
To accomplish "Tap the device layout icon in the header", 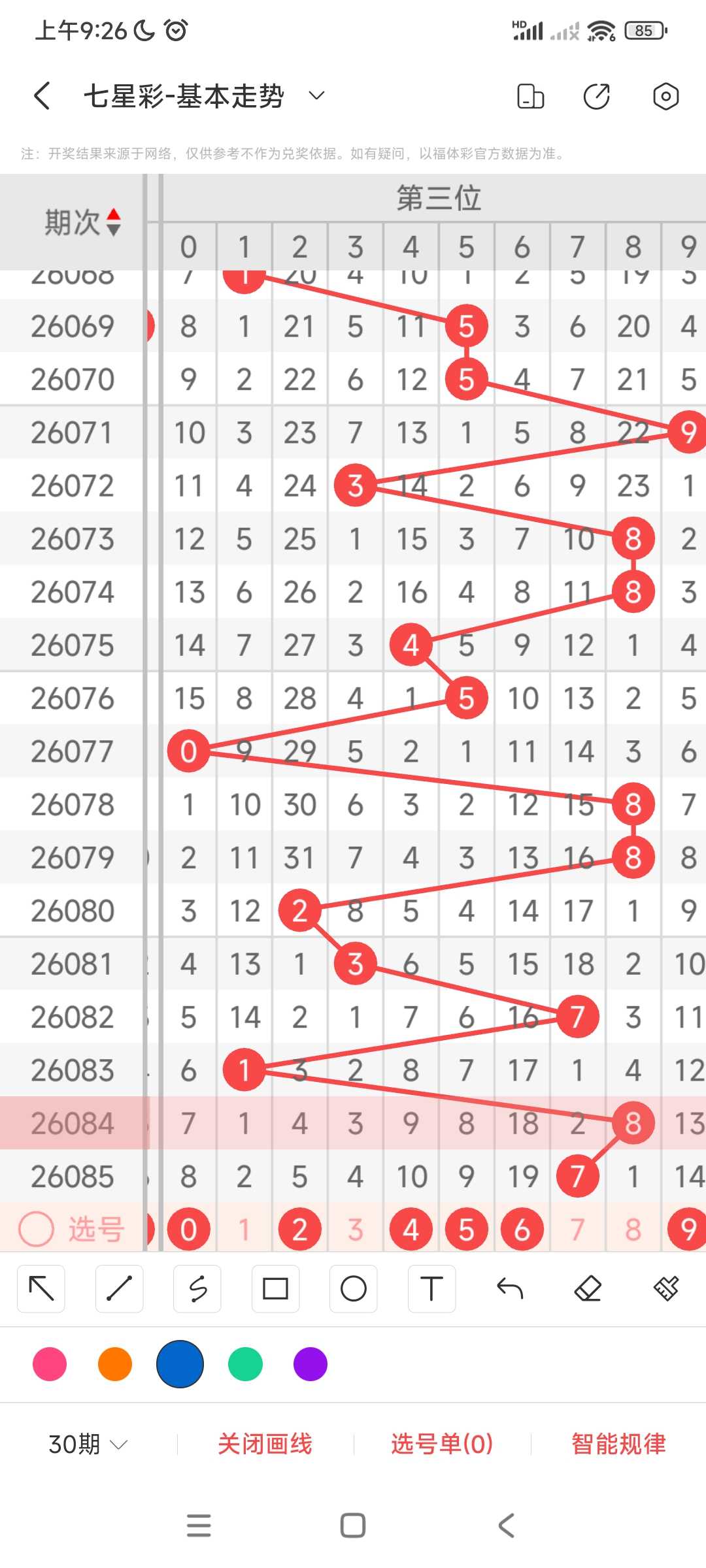I will tap(530, 96).
